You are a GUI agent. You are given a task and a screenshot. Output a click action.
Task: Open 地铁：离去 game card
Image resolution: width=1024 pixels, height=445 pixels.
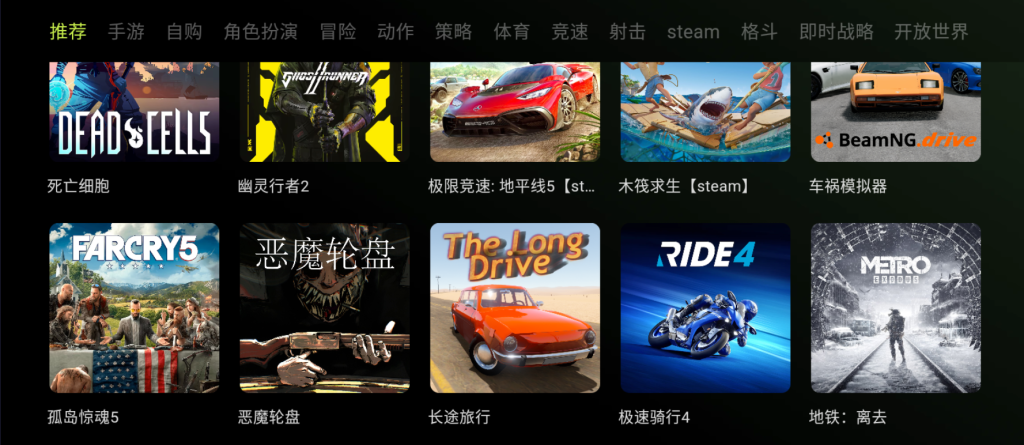click(896, 307)
